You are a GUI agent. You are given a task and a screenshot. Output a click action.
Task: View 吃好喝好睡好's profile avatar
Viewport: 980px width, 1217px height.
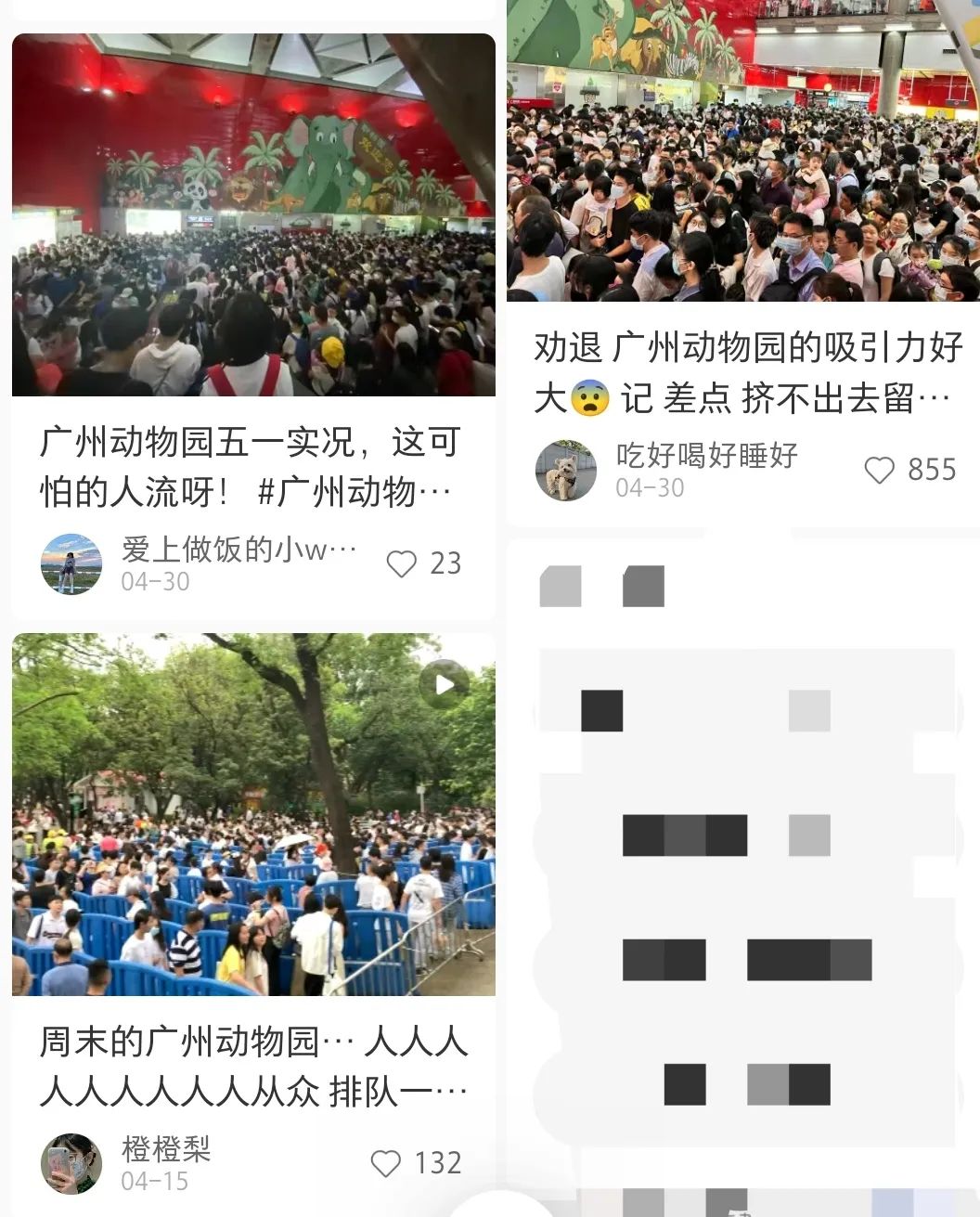(566, 471)
